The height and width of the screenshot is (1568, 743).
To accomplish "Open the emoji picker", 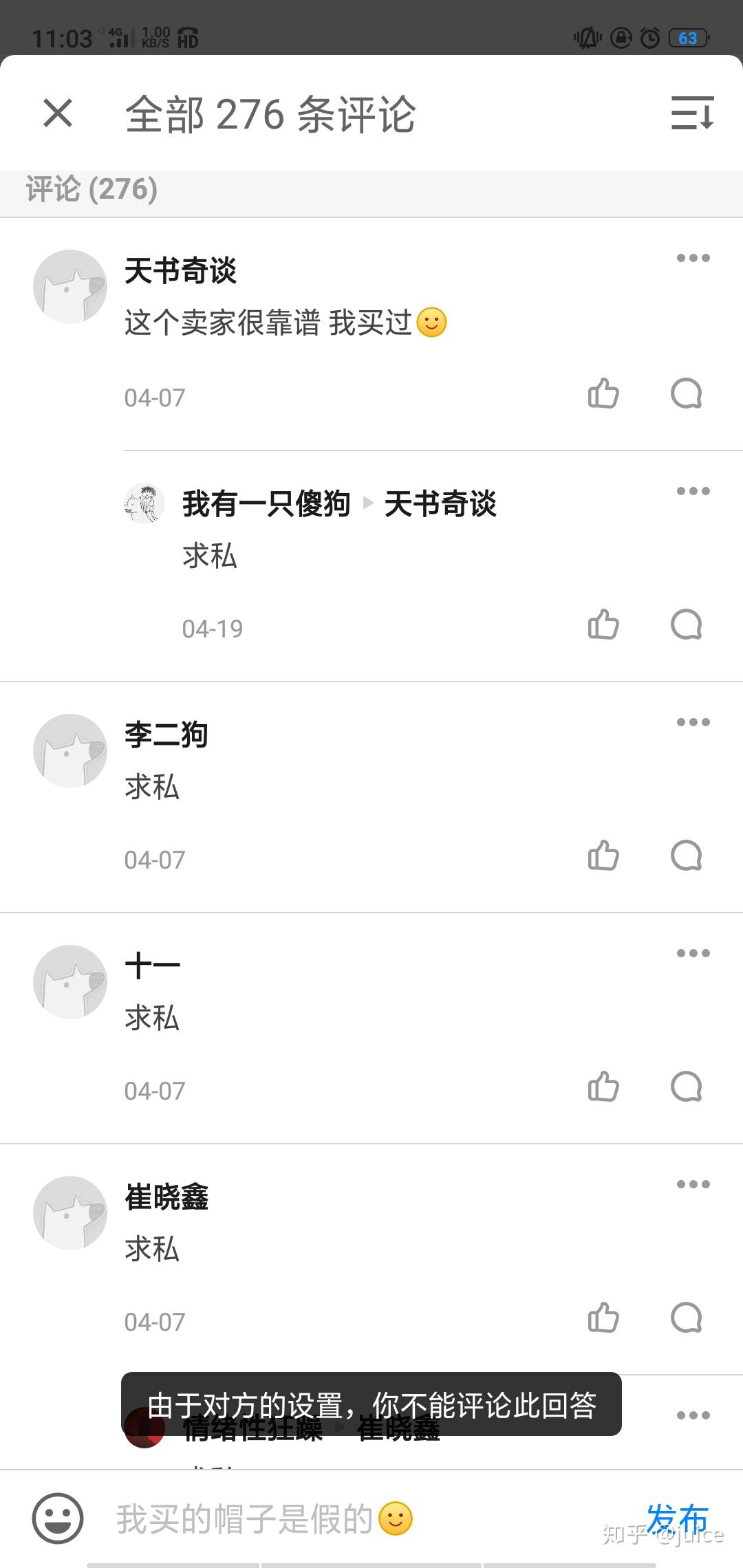I will (x=58, y=1518).
